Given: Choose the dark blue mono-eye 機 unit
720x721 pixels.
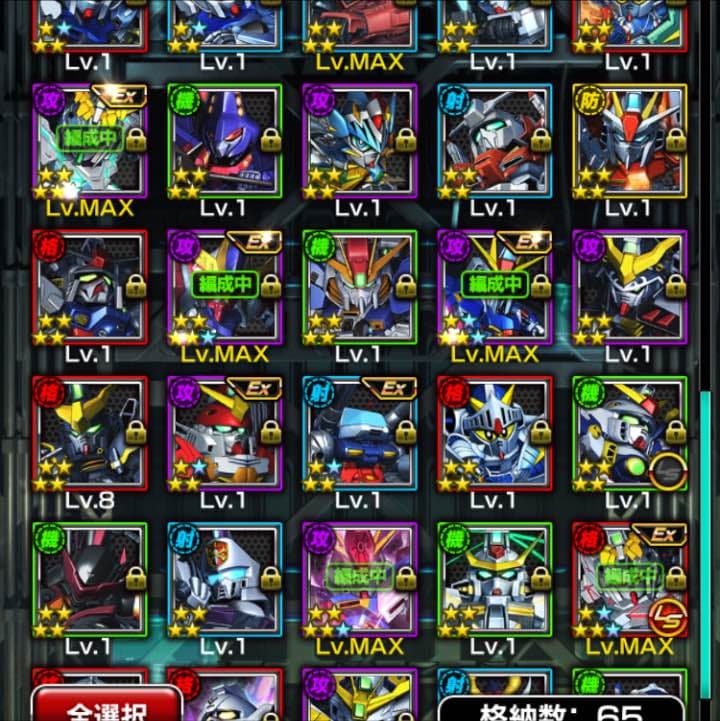Looking at the screenshot, I should click(224, 141).
